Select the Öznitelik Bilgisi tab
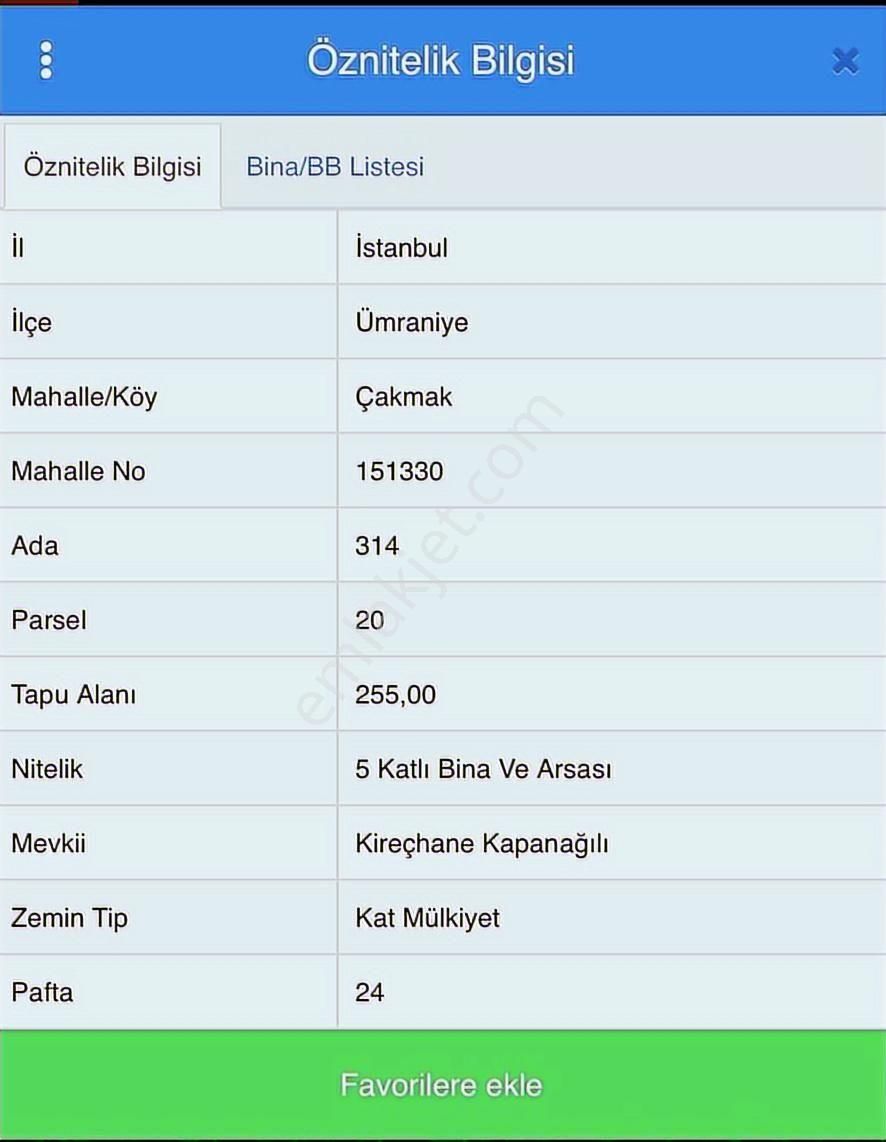886x1142 pixels. coord(112,166)
